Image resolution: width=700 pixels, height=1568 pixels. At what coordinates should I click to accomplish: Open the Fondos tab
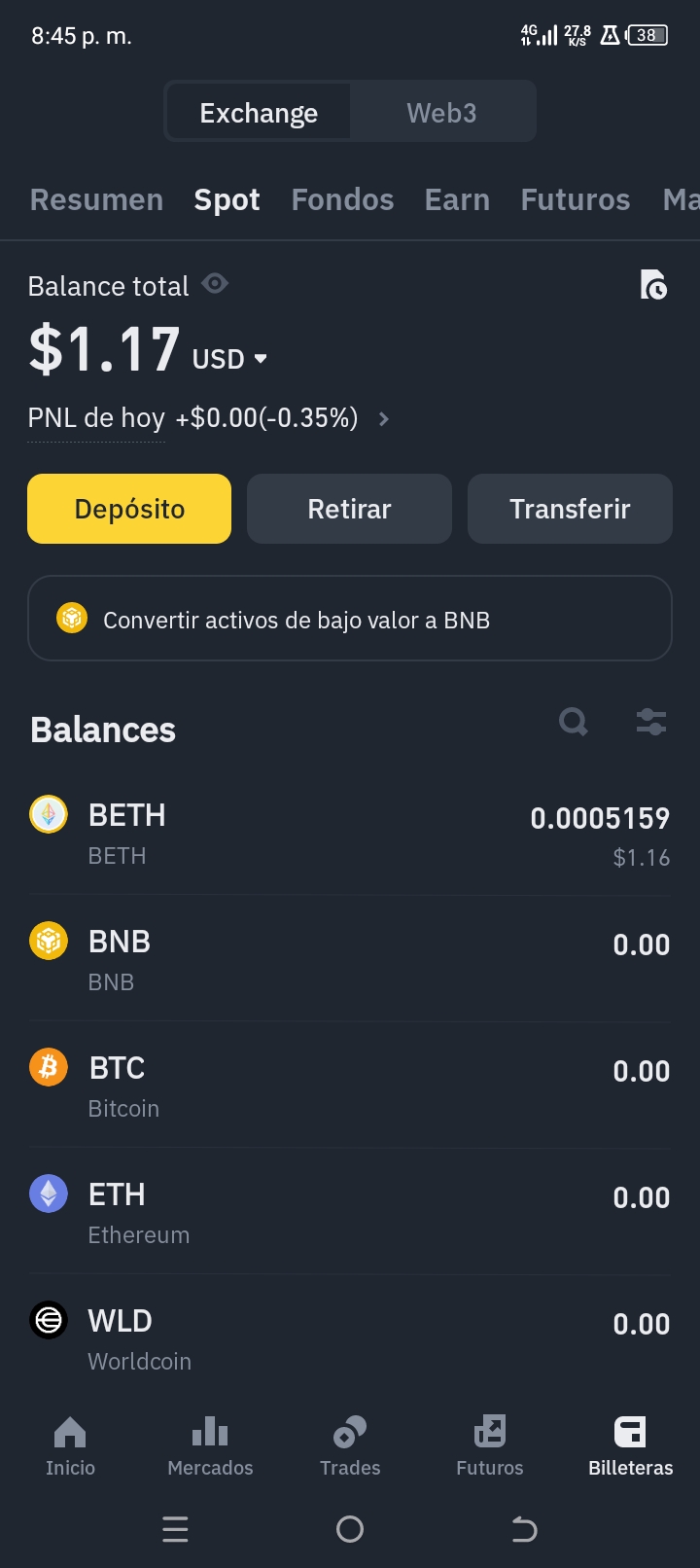342,199
